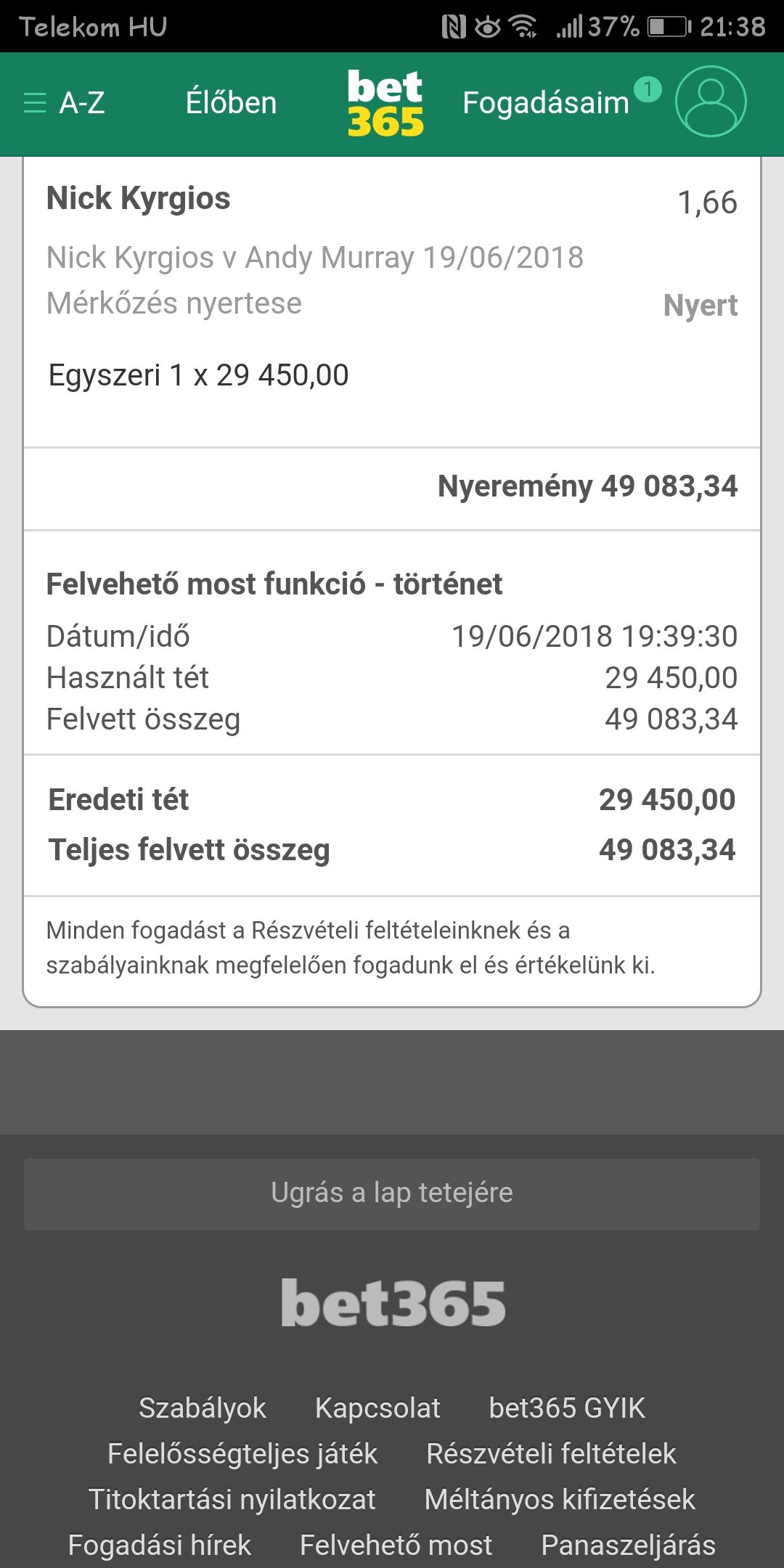This screenshot has height=1568, width=784.
Task: Open the A-Z sports menu
Action: (65, 103)
